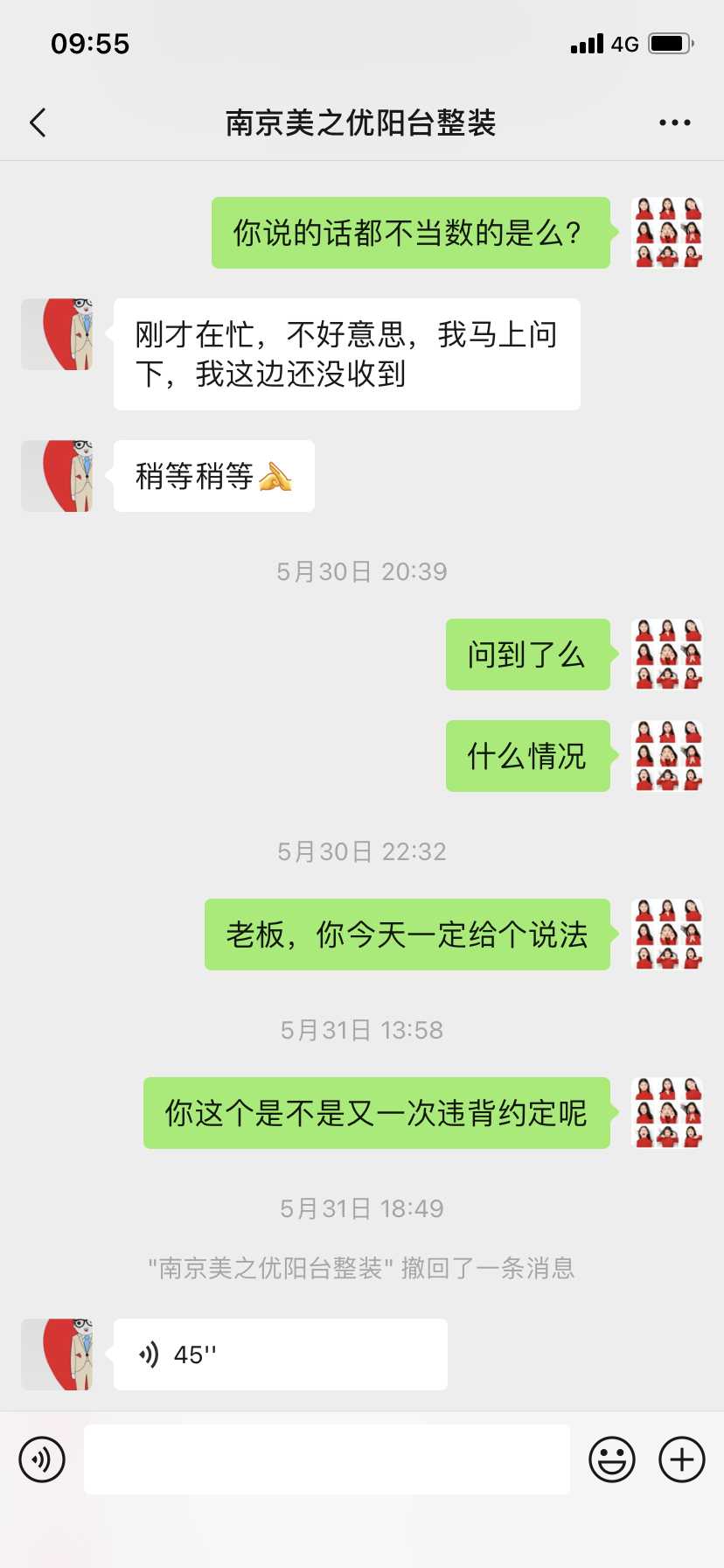The image size is (724, 1568).
Task: Open my avatar beside 问到了么
Action: [667, 654]
